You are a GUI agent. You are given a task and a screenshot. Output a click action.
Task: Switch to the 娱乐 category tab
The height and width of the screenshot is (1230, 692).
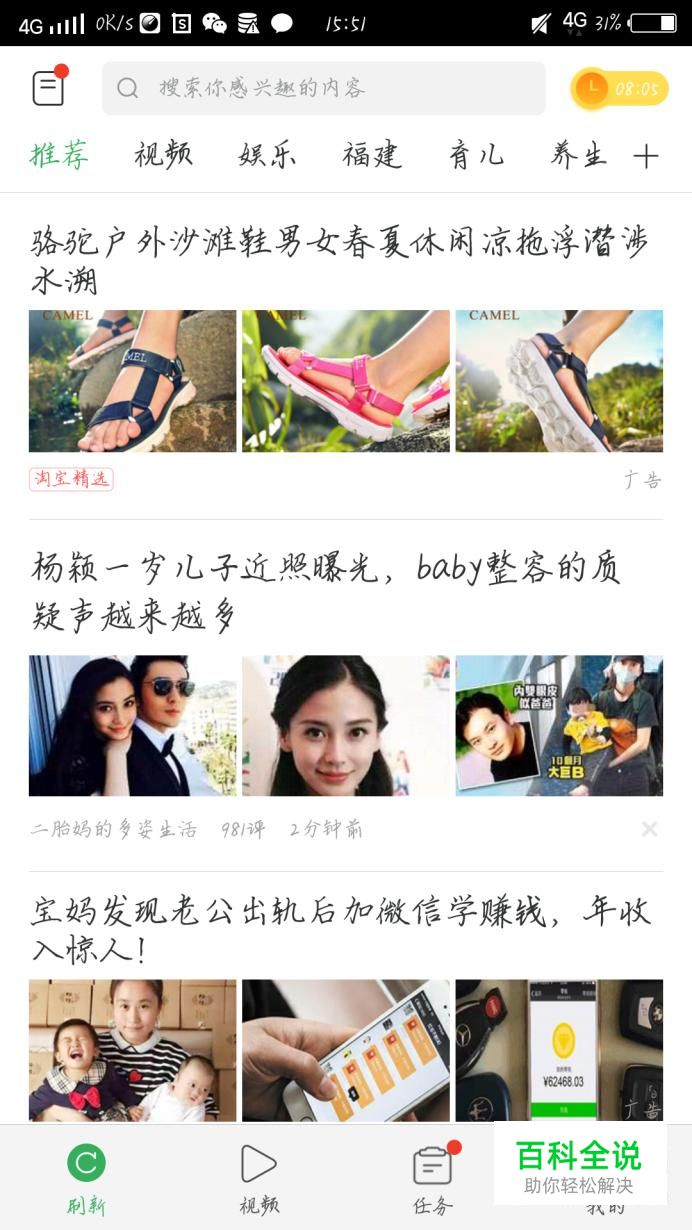tap(267, 155)
